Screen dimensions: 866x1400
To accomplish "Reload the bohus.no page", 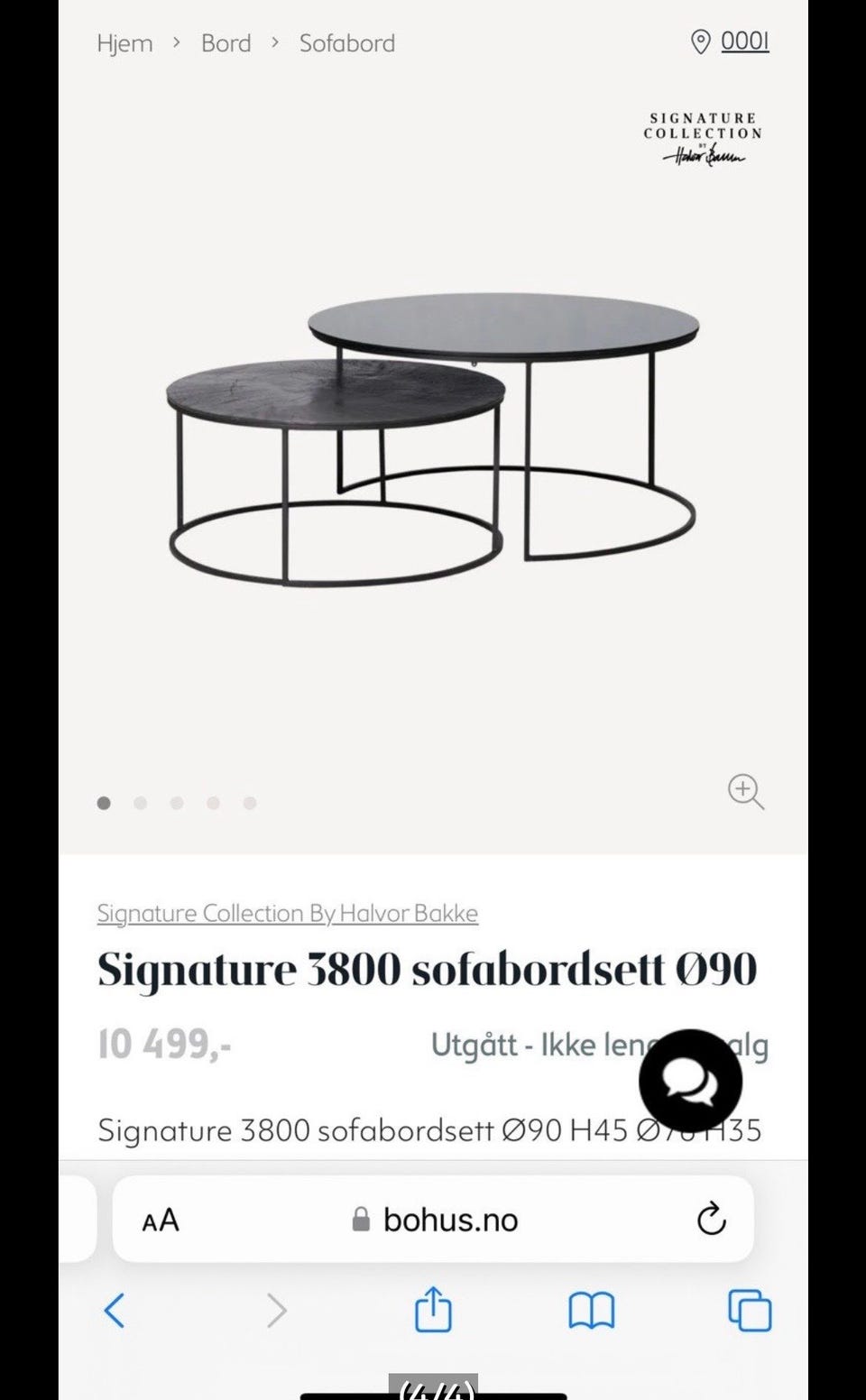I will (711, 1219).
